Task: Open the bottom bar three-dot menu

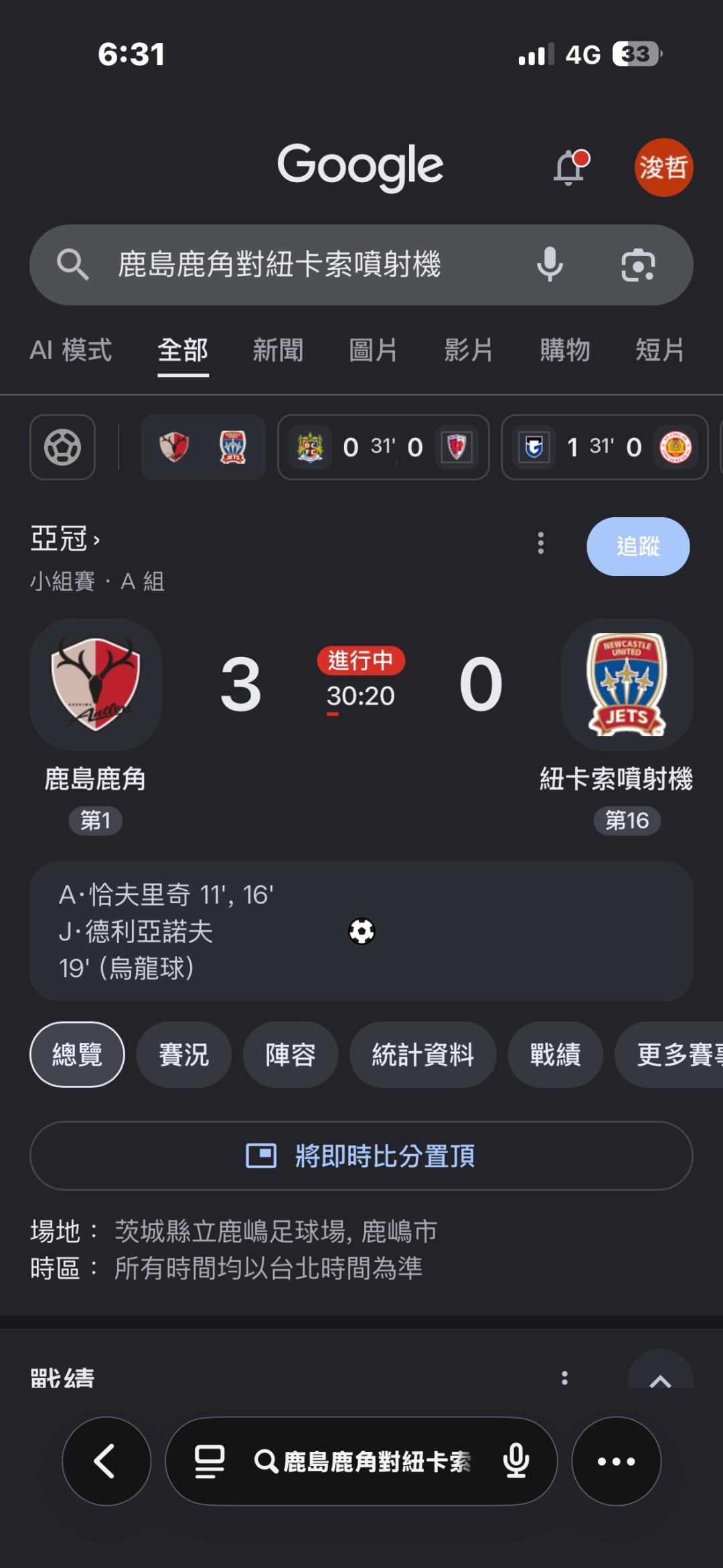Action: (616, 1462)
